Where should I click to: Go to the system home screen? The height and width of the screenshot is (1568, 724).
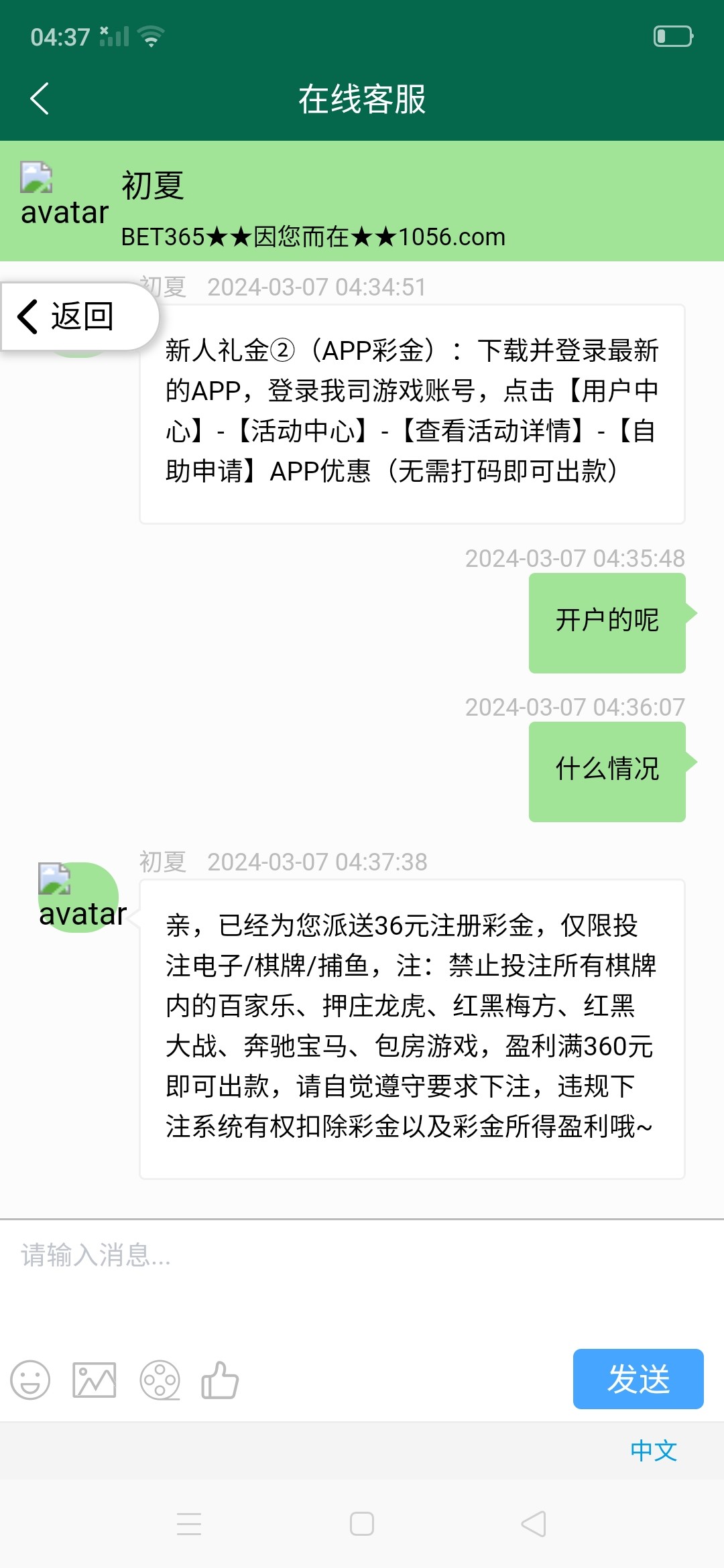pos(362,1524)
